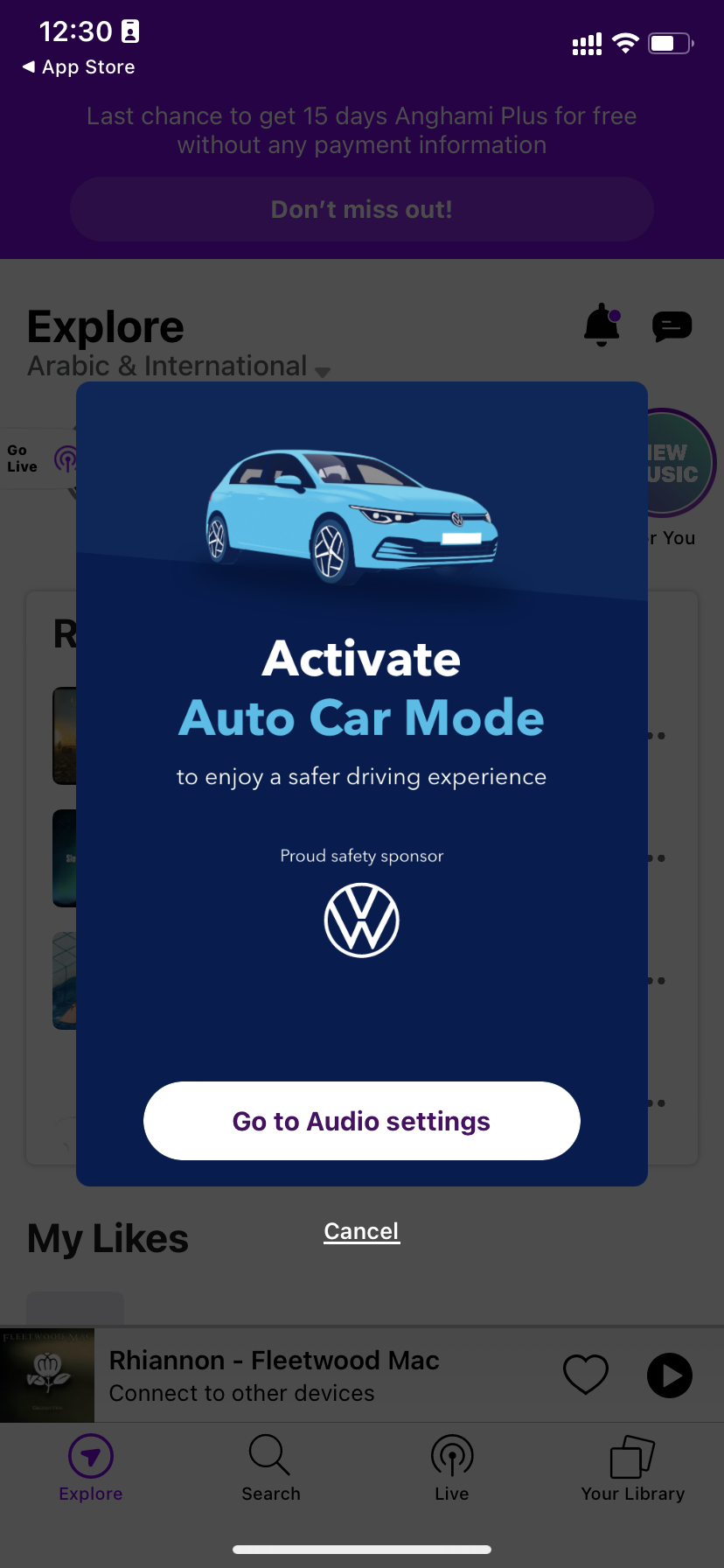The height and width of the screenshot is (1568, 724).
Task: Select the Explore tab
Action: coord(91,1468)
